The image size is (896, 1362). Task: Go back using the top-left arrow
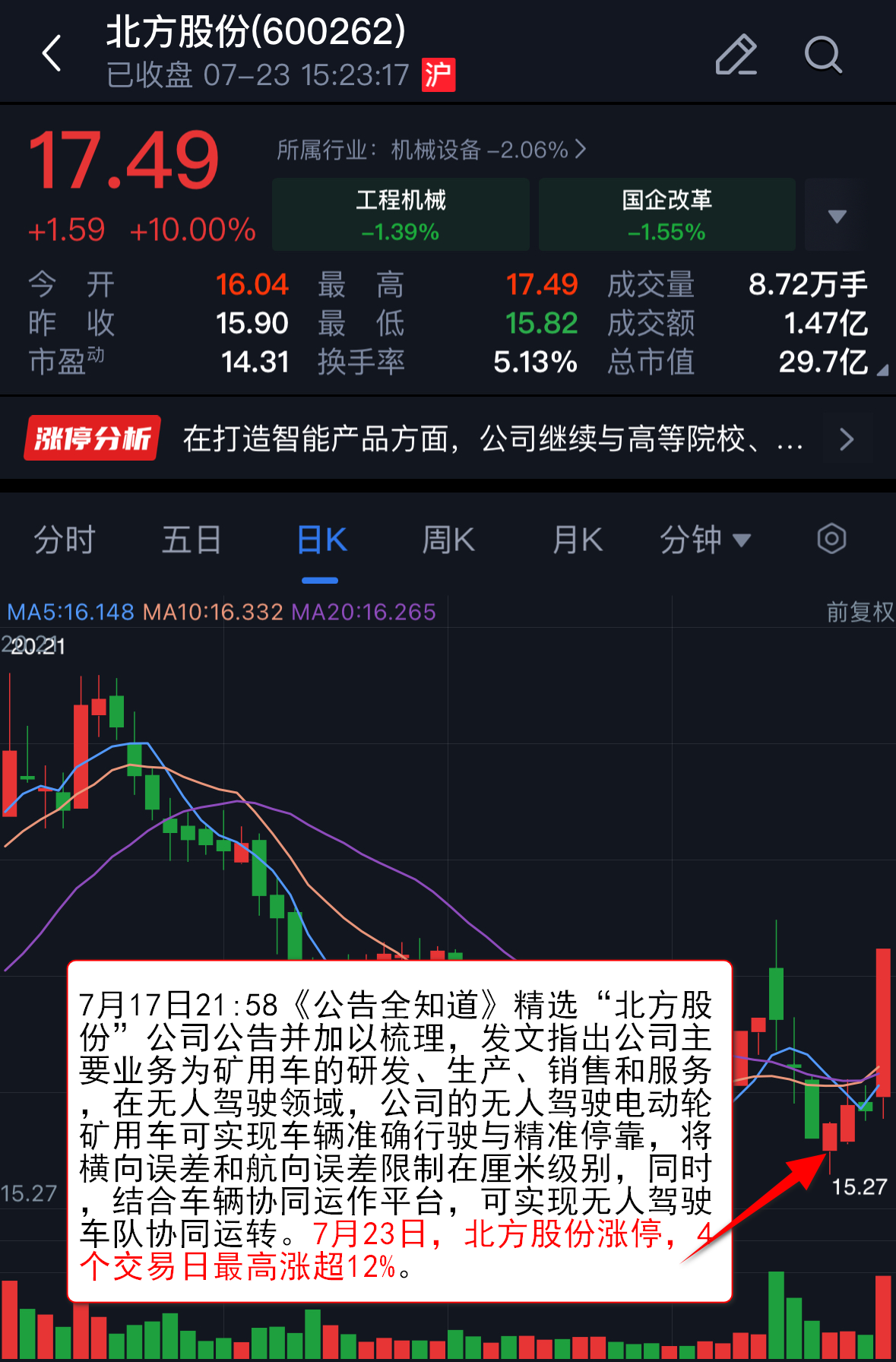coord(52,54)
